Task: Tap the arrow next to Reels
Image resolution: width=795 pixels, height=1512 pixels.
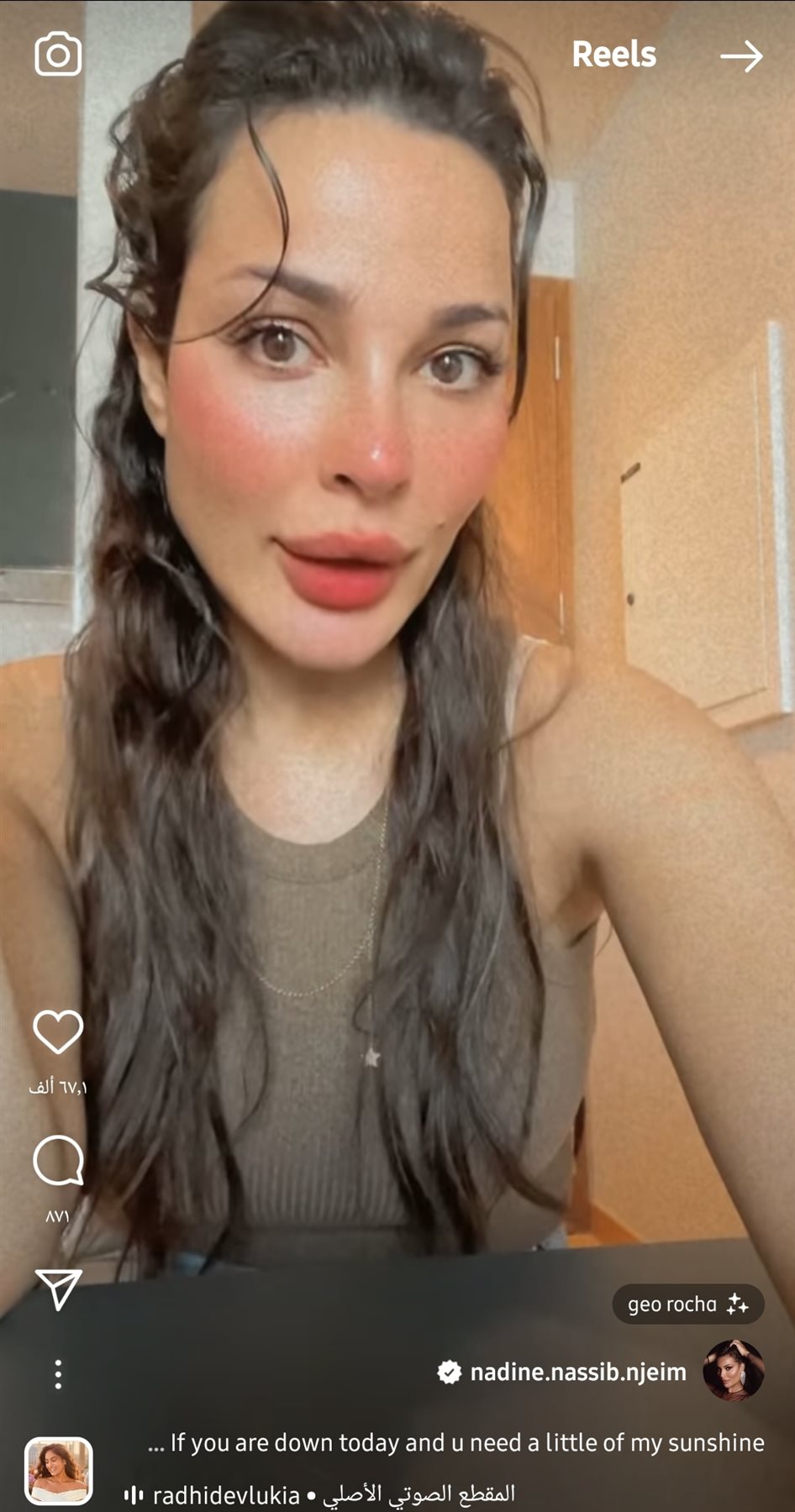Action: coord(741,56)
